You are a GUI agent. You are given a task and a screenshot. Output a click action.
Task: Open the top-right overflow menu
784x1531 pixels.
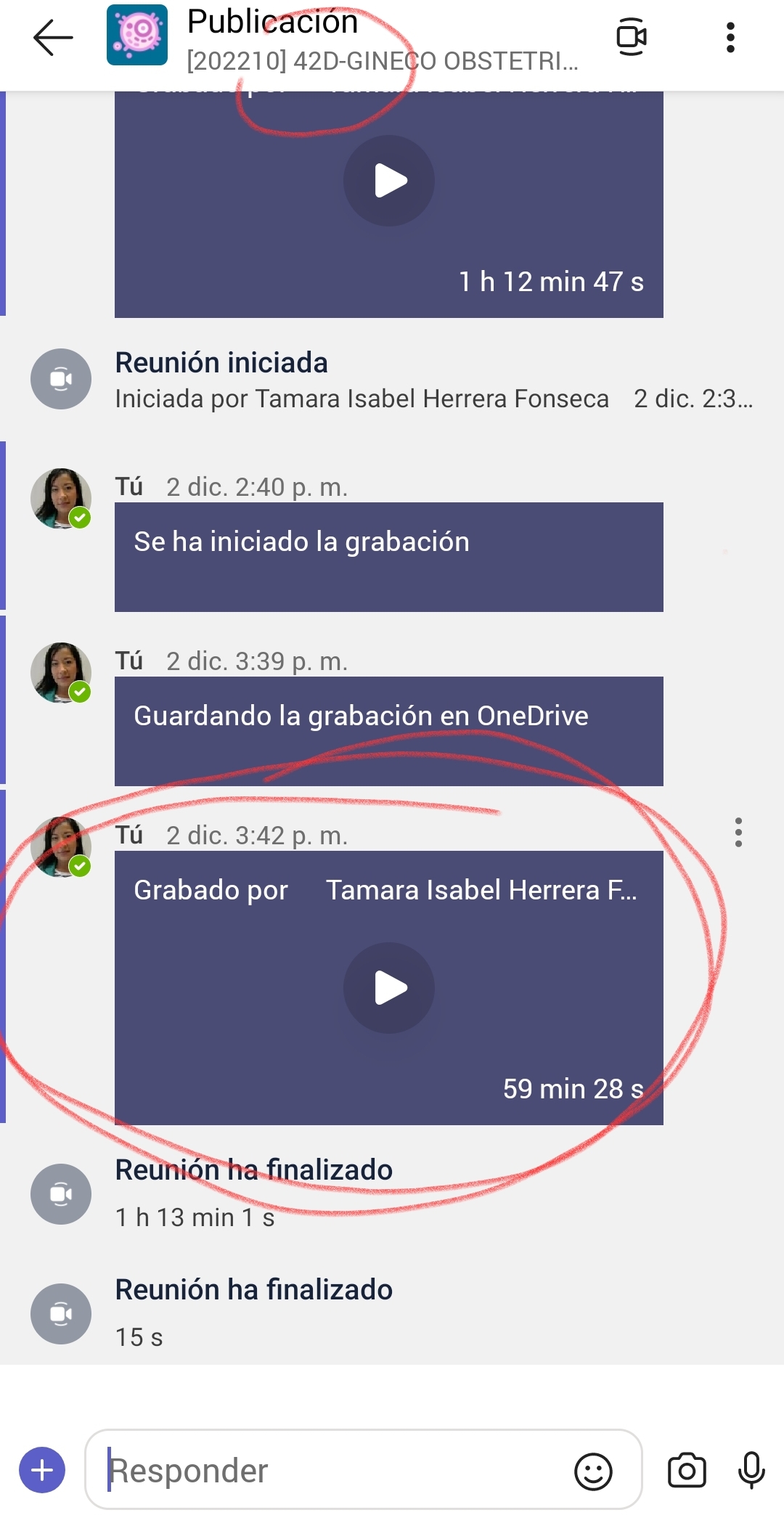730,37
